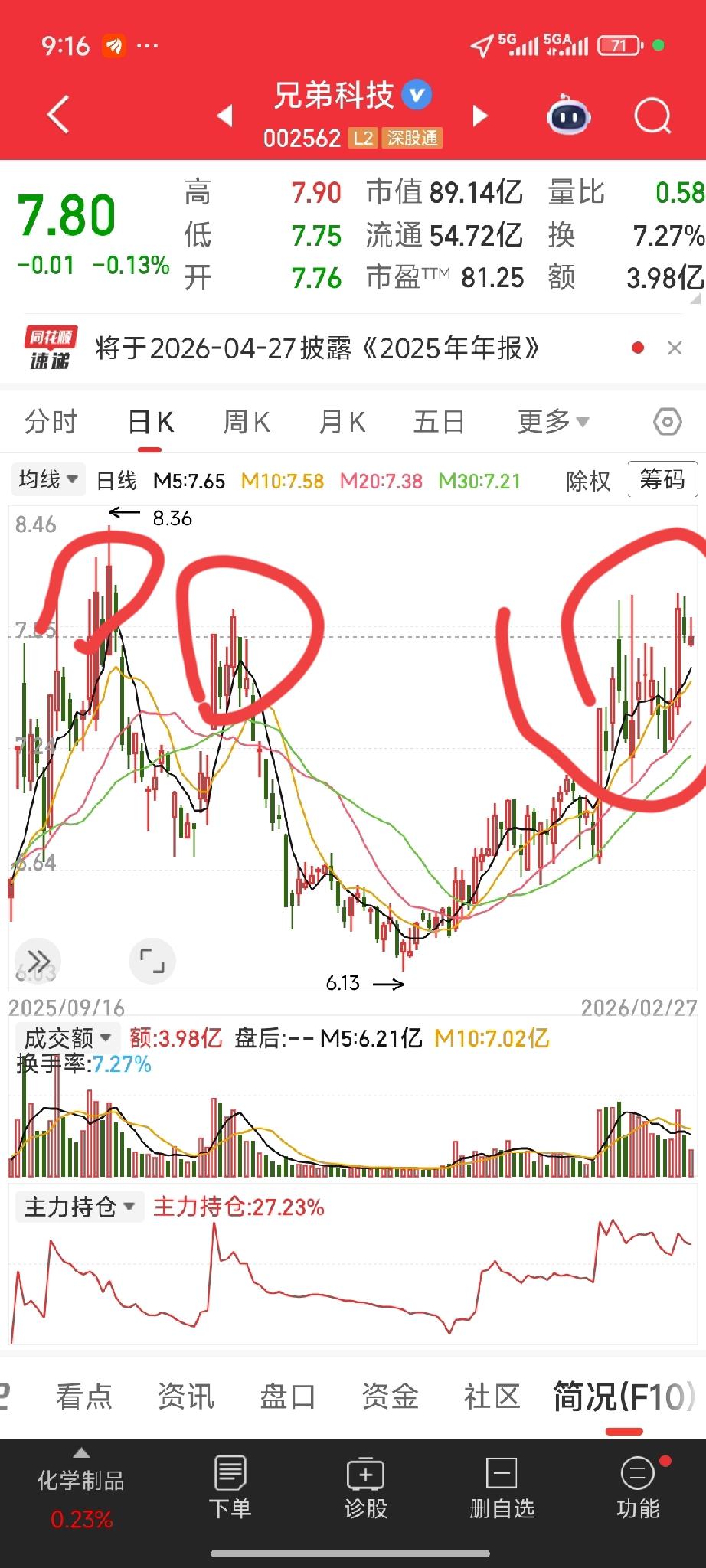Open the 均线 moving average dropdown
Image resolution: width=706 pixels, height=1568 pixels.
coord(47,479)
